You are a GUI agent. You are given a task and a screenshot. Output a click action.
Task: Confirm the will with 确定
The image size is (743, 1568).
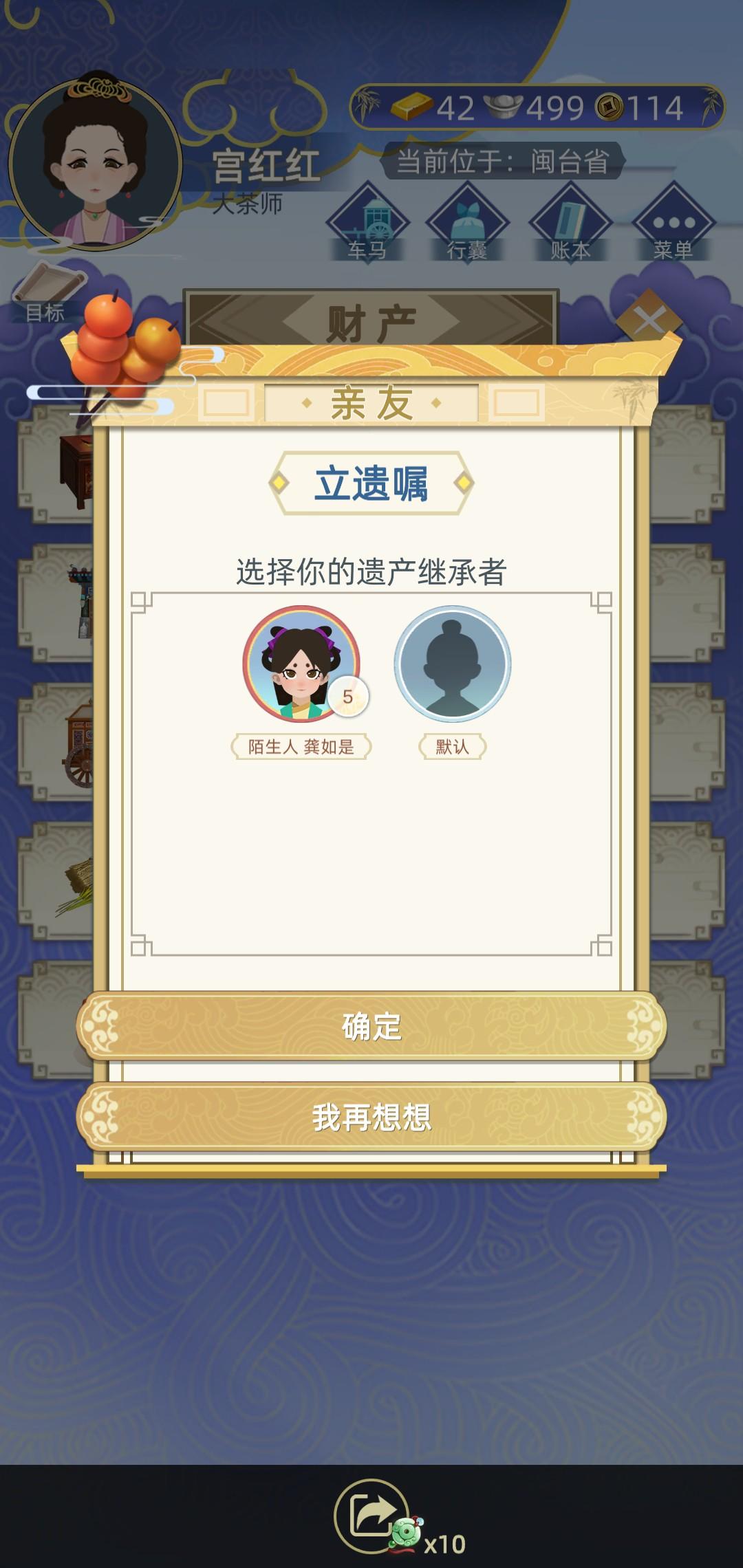coord(371,1028)
